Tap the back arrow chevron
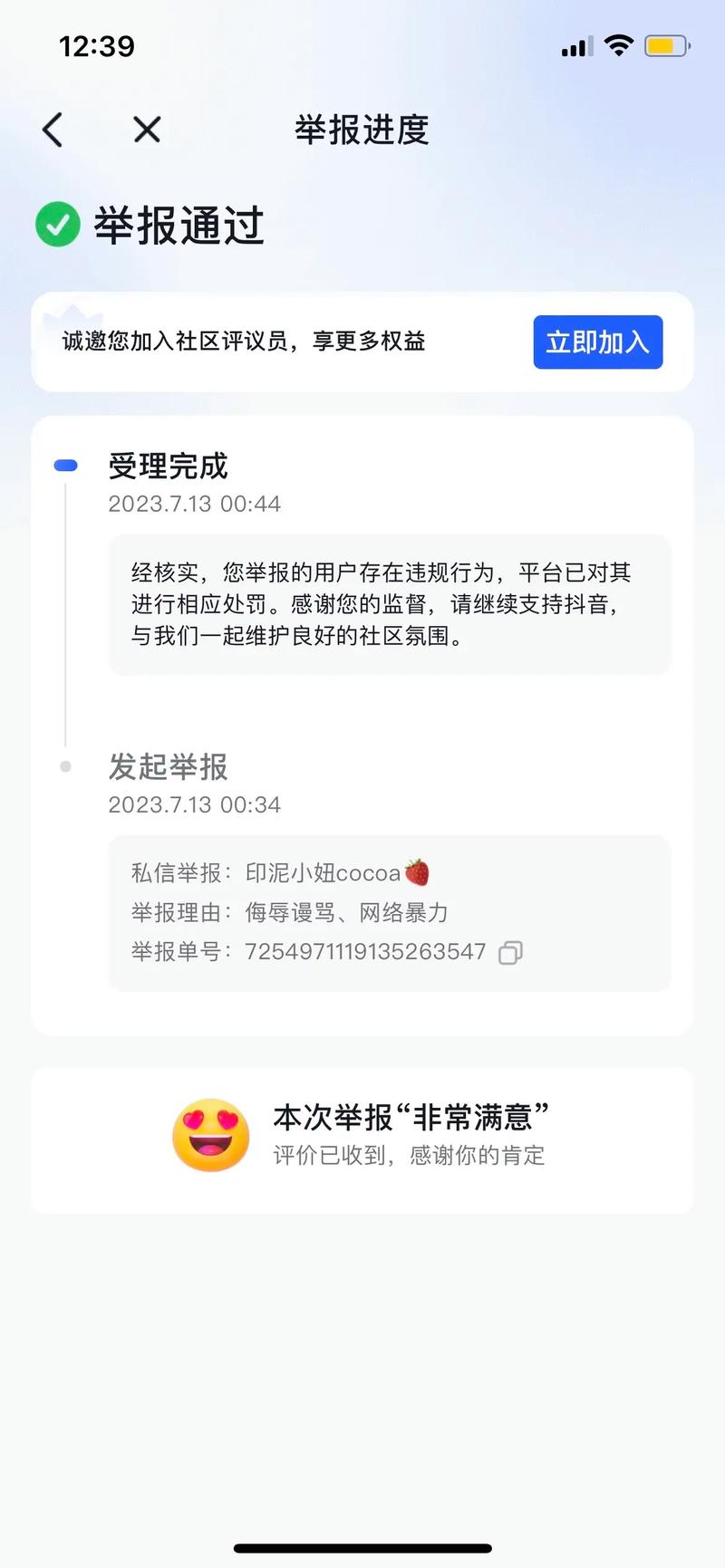The height and width of the screenshot is (1568, 725). point(52,130)
